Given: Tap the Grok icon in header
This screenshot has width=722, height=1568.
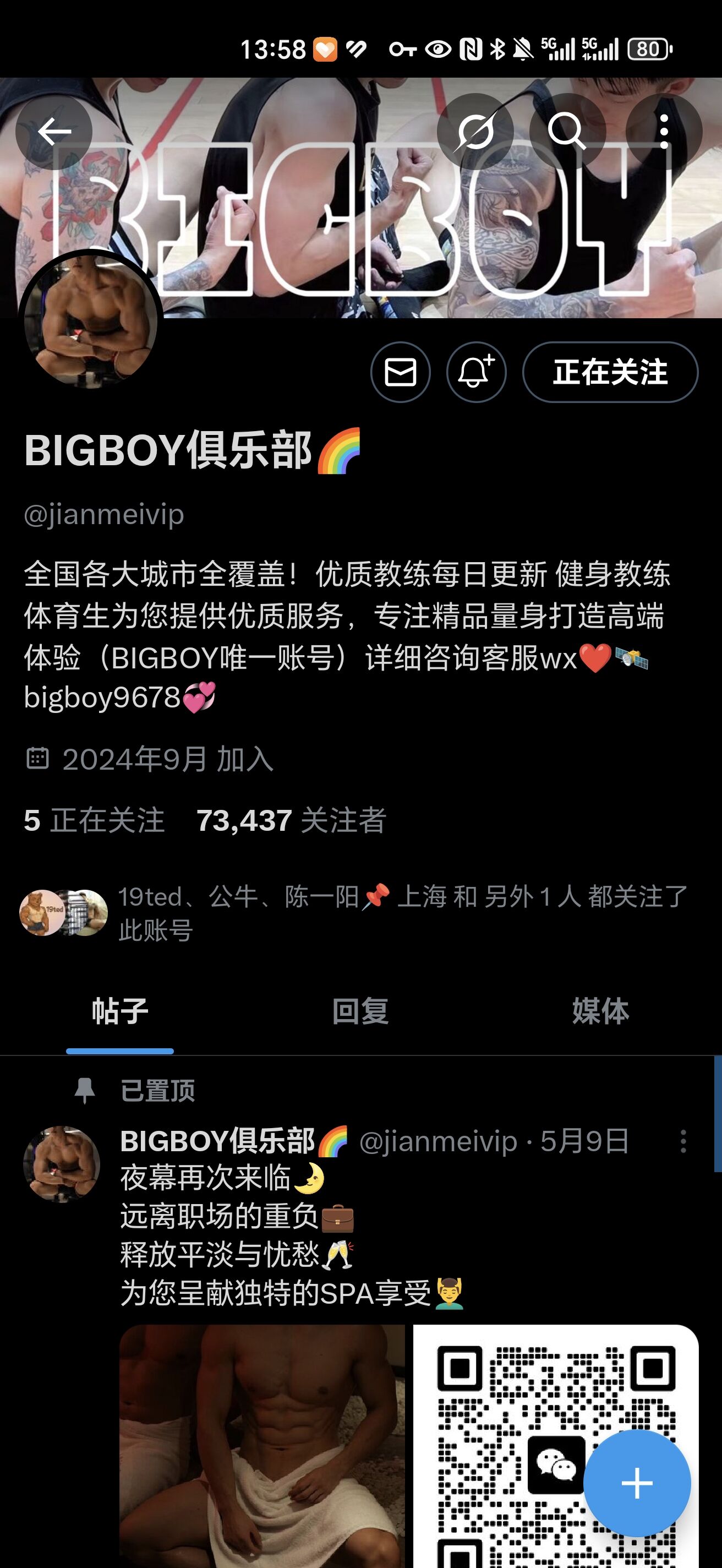Looking at the screenshot, I should click(475, 132).
